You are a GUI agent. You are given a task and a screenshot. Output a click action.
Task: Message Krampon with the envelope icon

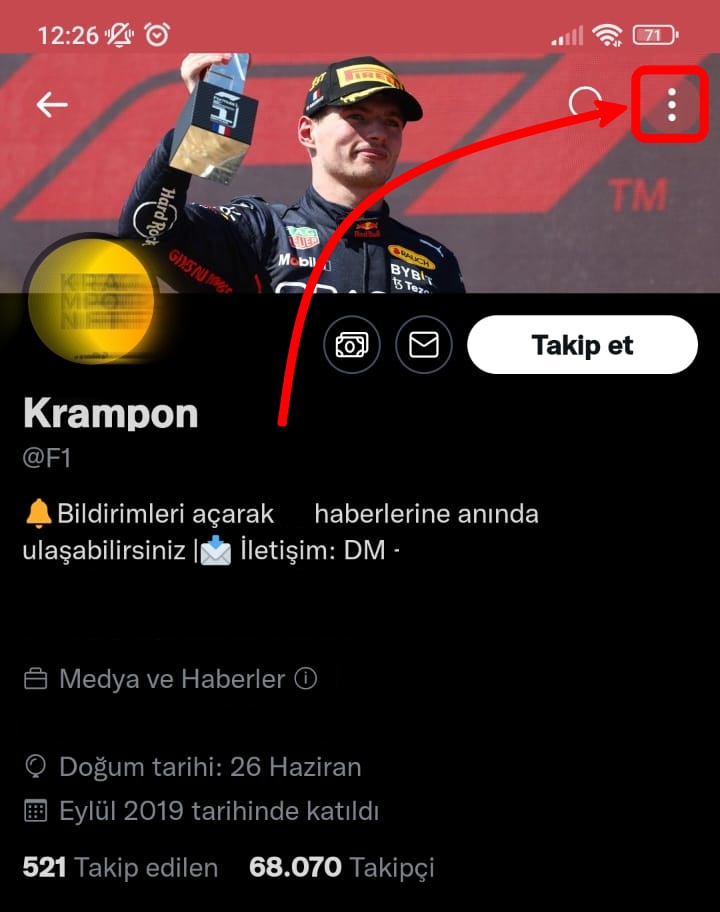point(424,345)
